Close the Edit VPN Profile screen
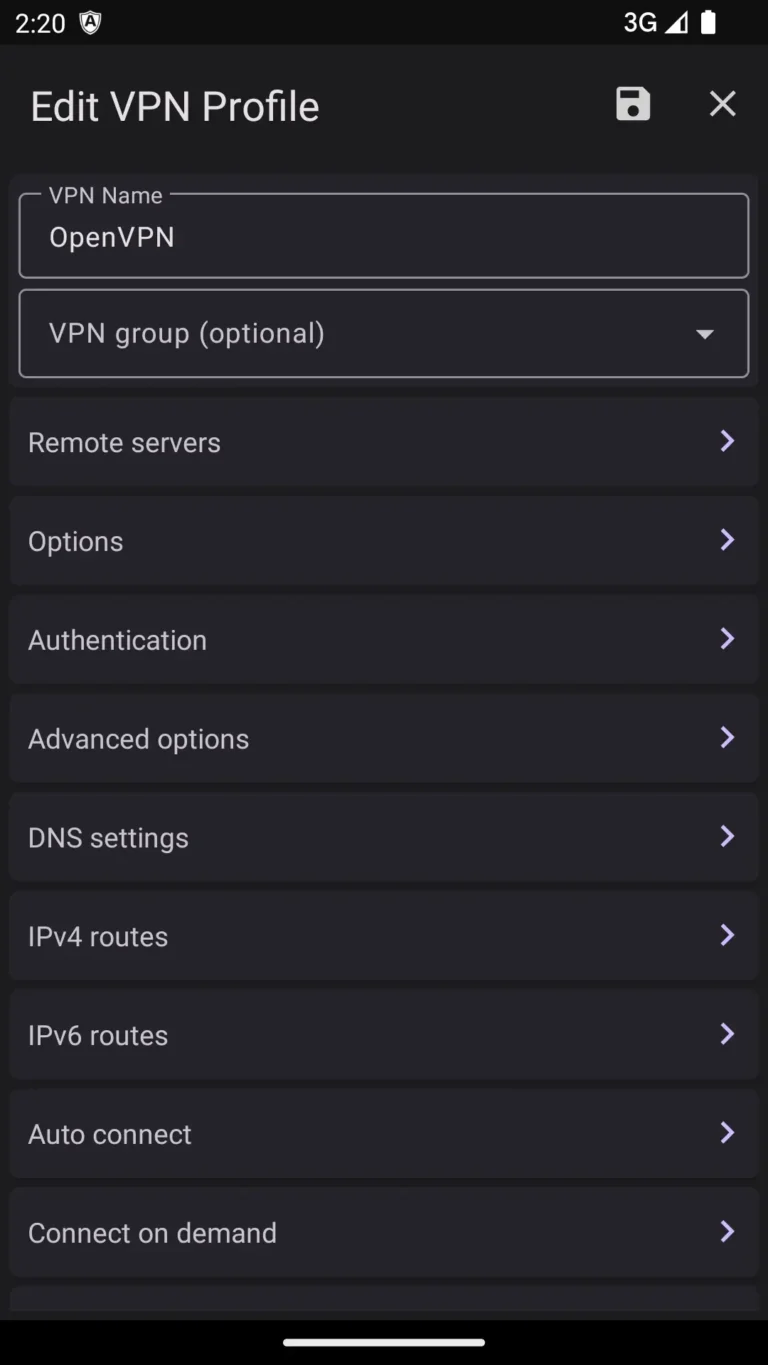This screenshot has width=768, height=1365. point(722,104)
